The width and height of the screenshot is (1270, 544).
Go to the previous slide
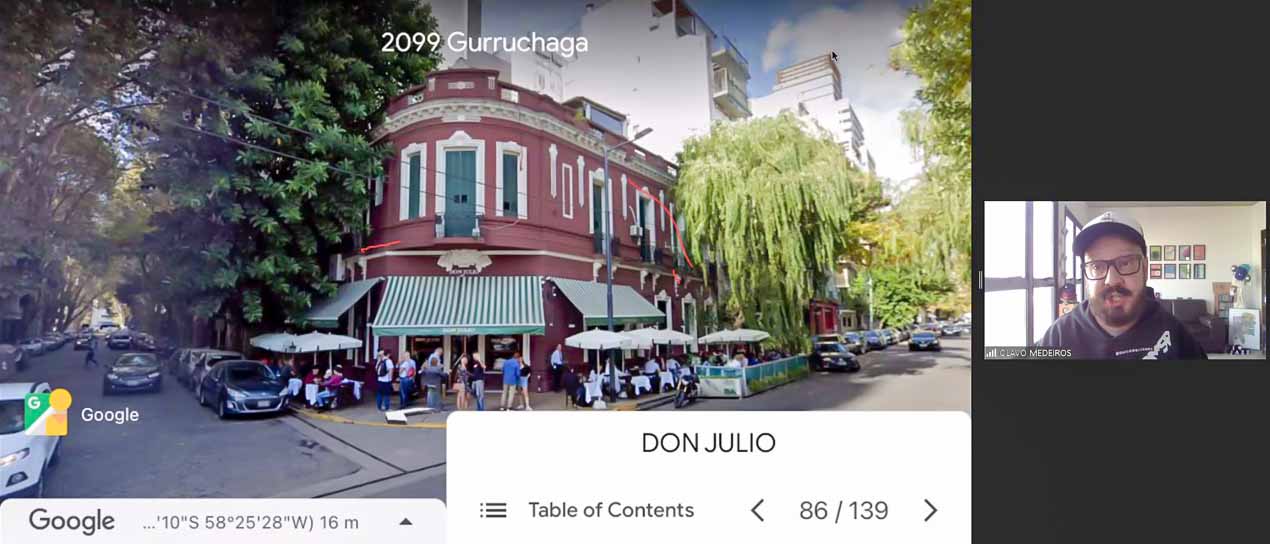[757, 511]
